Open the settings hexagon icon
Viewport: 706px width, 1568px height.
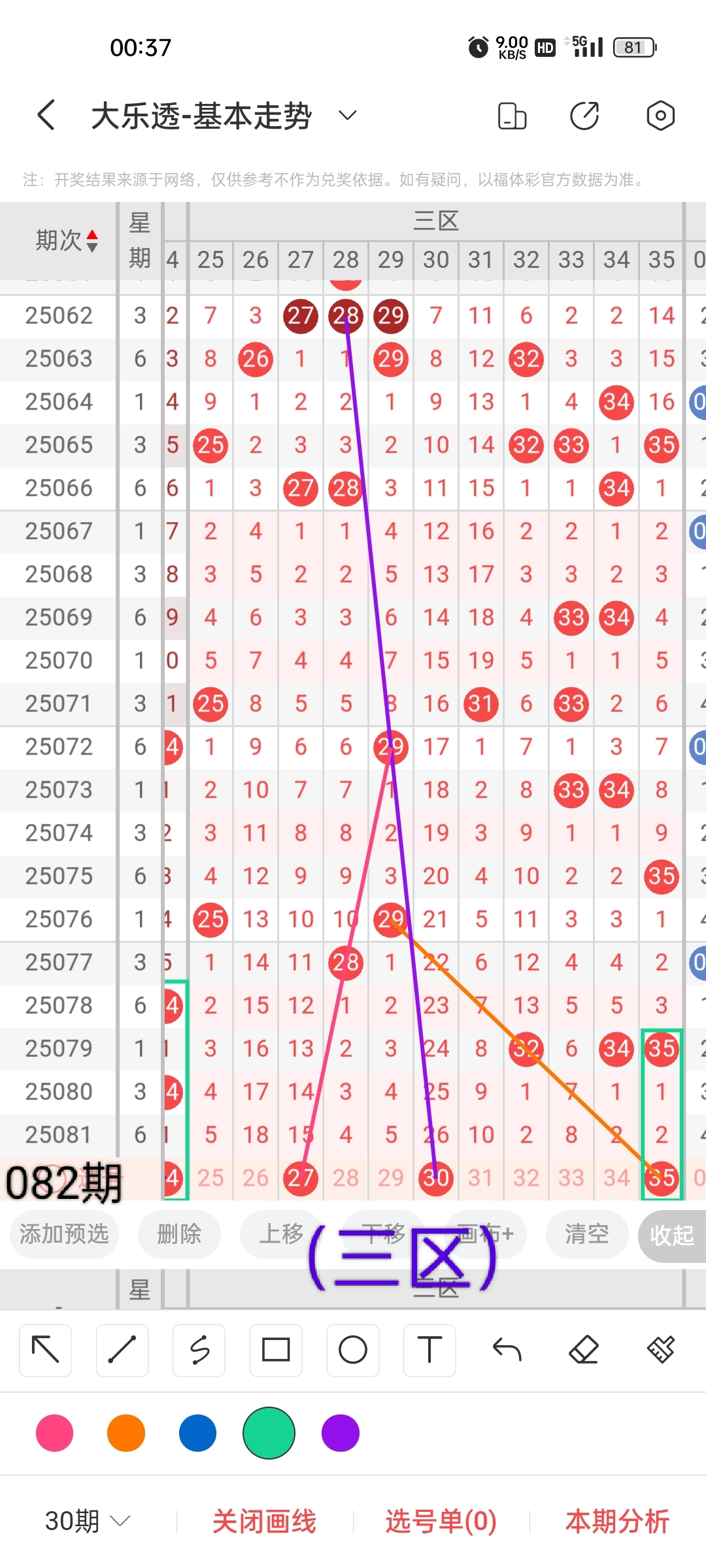click(660, 116)
